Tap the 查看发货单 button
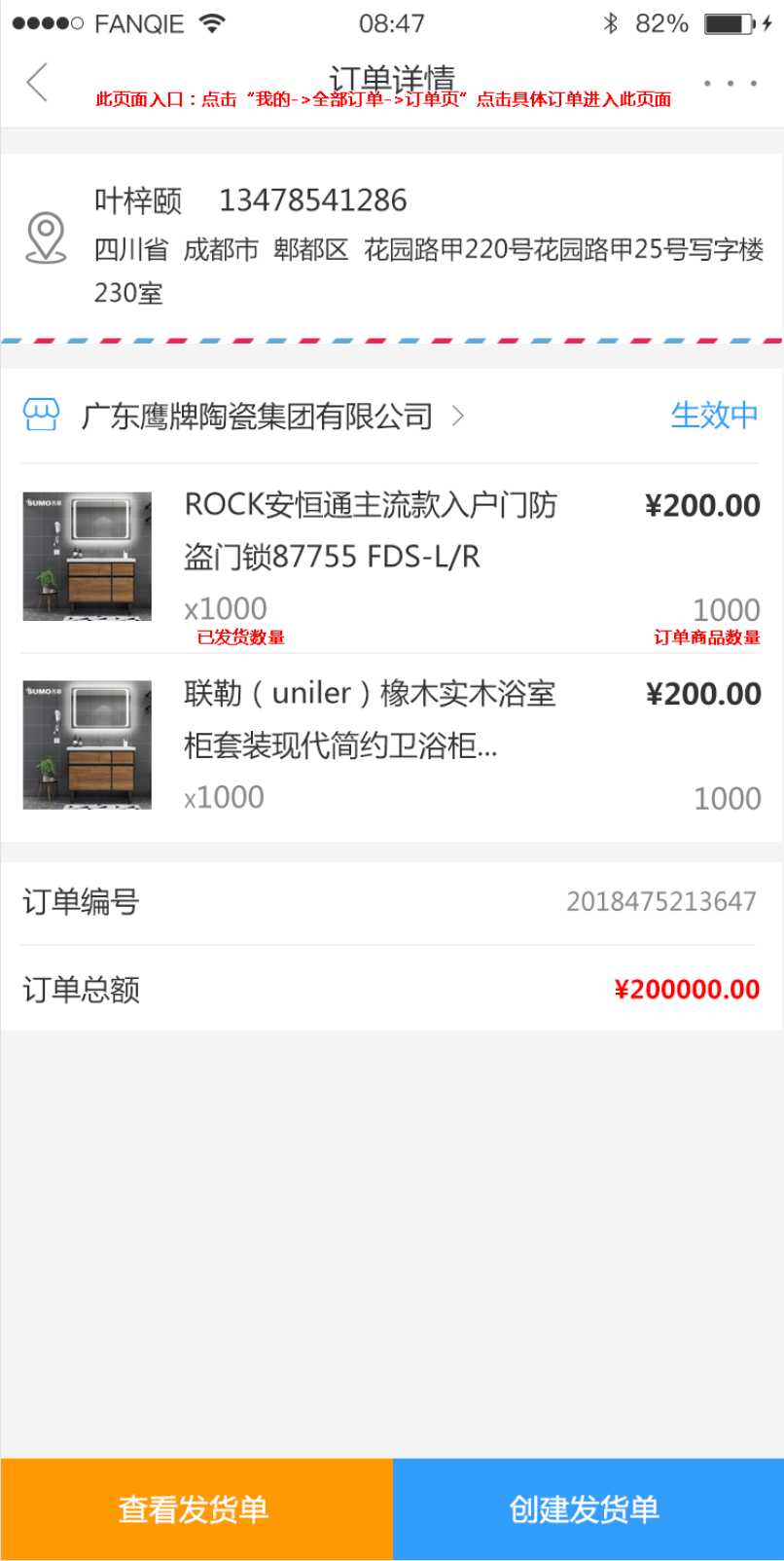 click(195, 1507)
